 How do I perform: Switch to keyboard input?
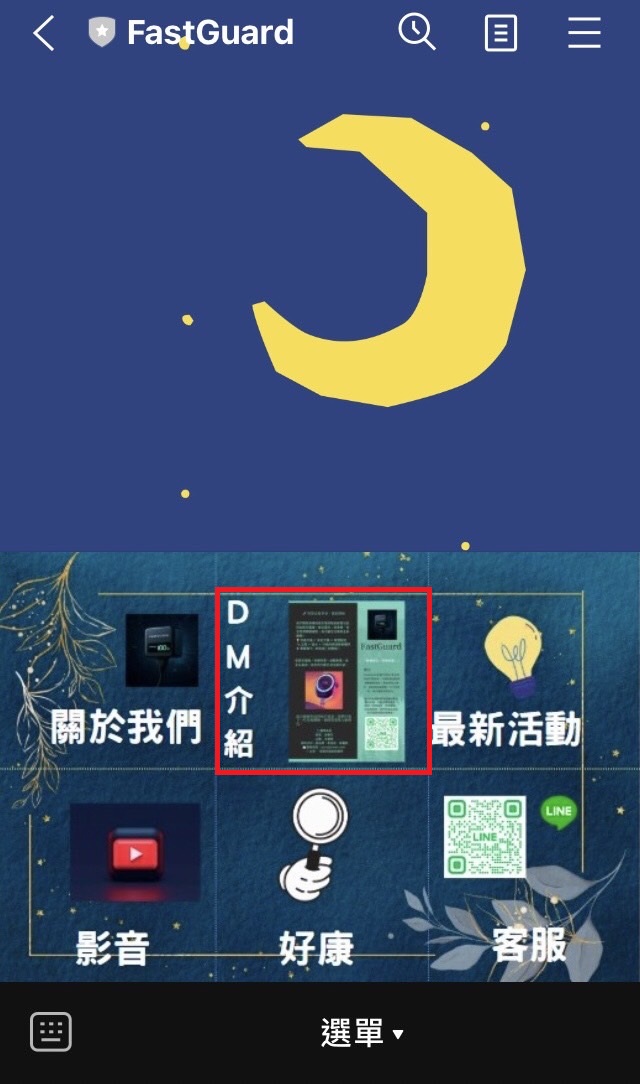click(x=51, y=1032)
